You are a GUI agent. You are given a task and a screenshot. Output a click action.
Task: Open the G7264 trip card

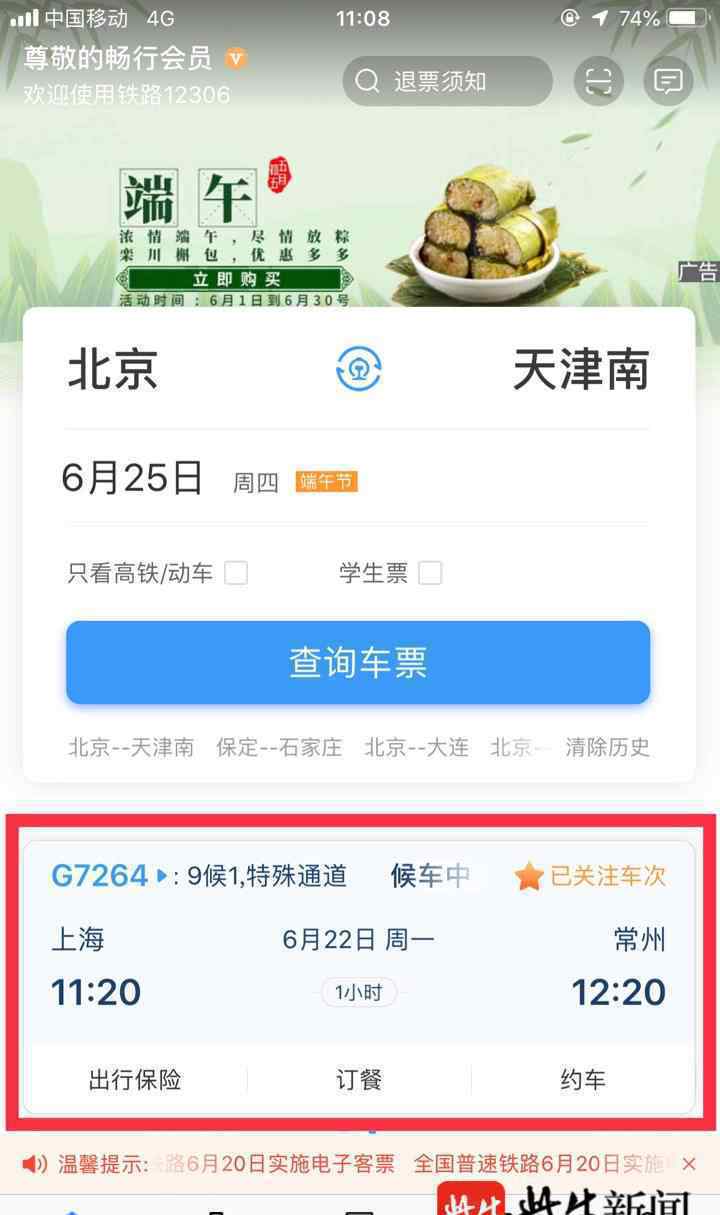pyautogui.click(x=358, y=965)
